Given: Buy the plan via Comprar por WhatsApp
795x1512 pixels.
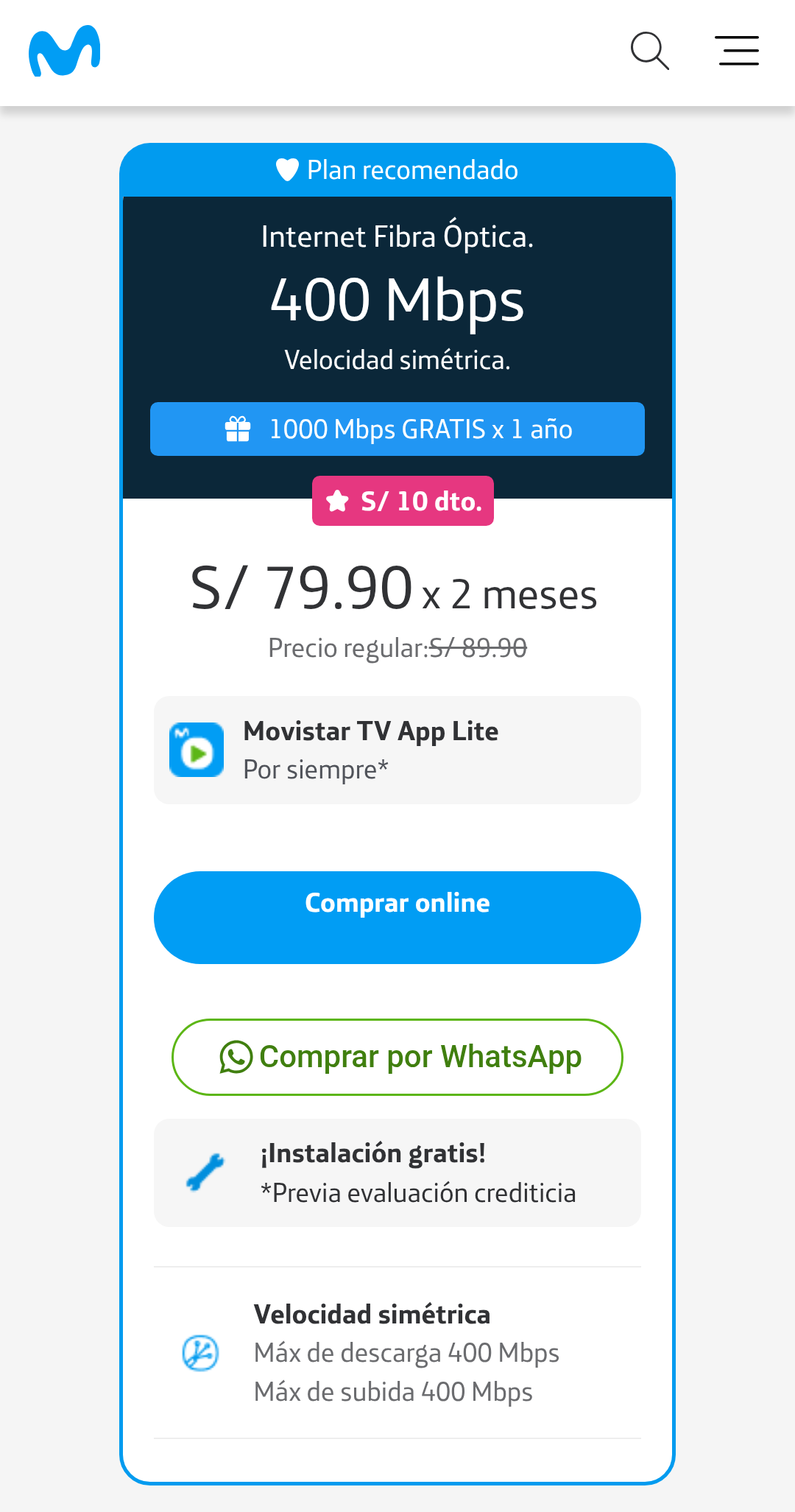Looking at the screenshot, I should 397,1057.
